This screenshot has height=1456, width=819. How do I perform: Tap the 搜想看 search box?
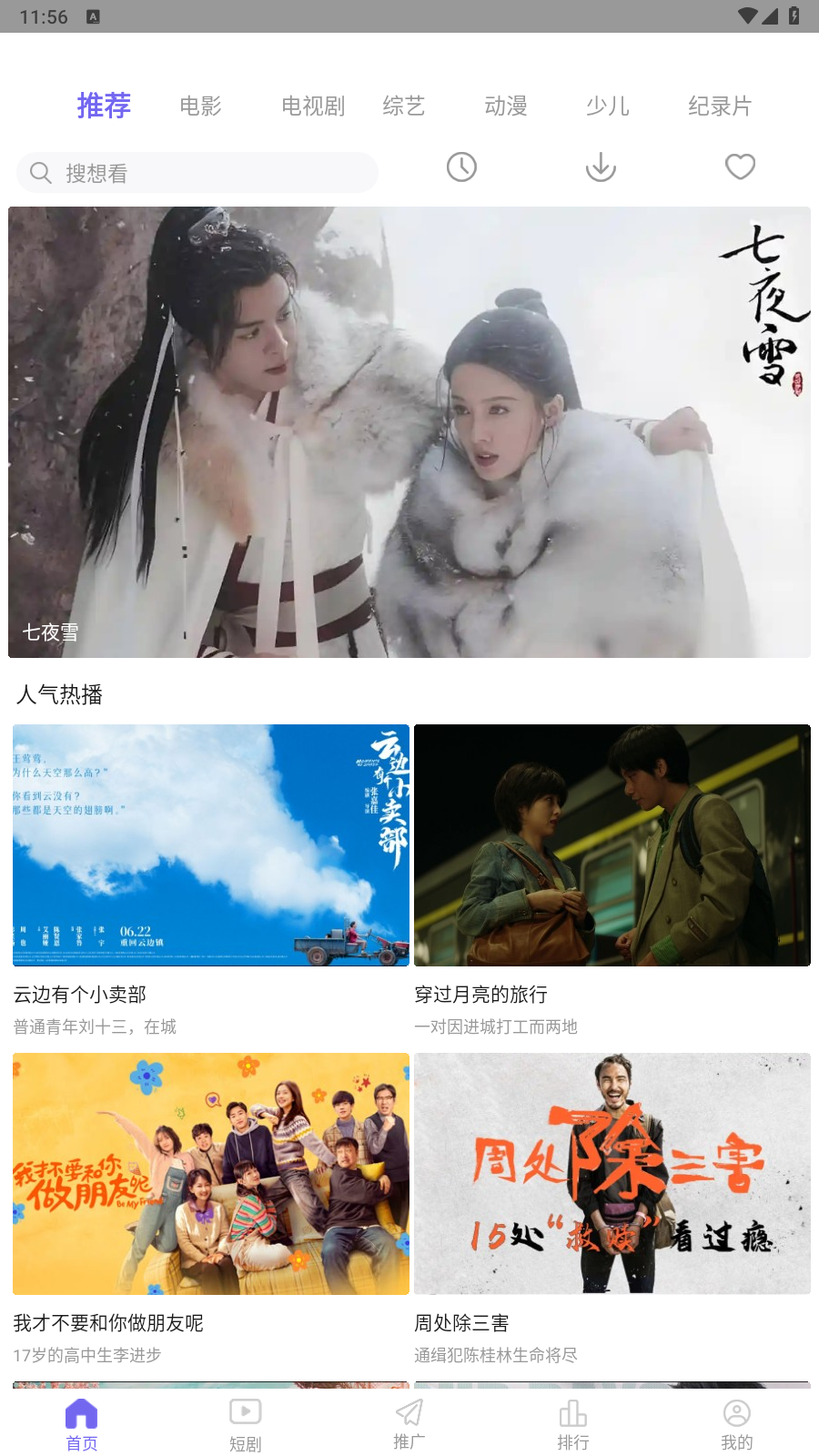[x=197, y=173]
